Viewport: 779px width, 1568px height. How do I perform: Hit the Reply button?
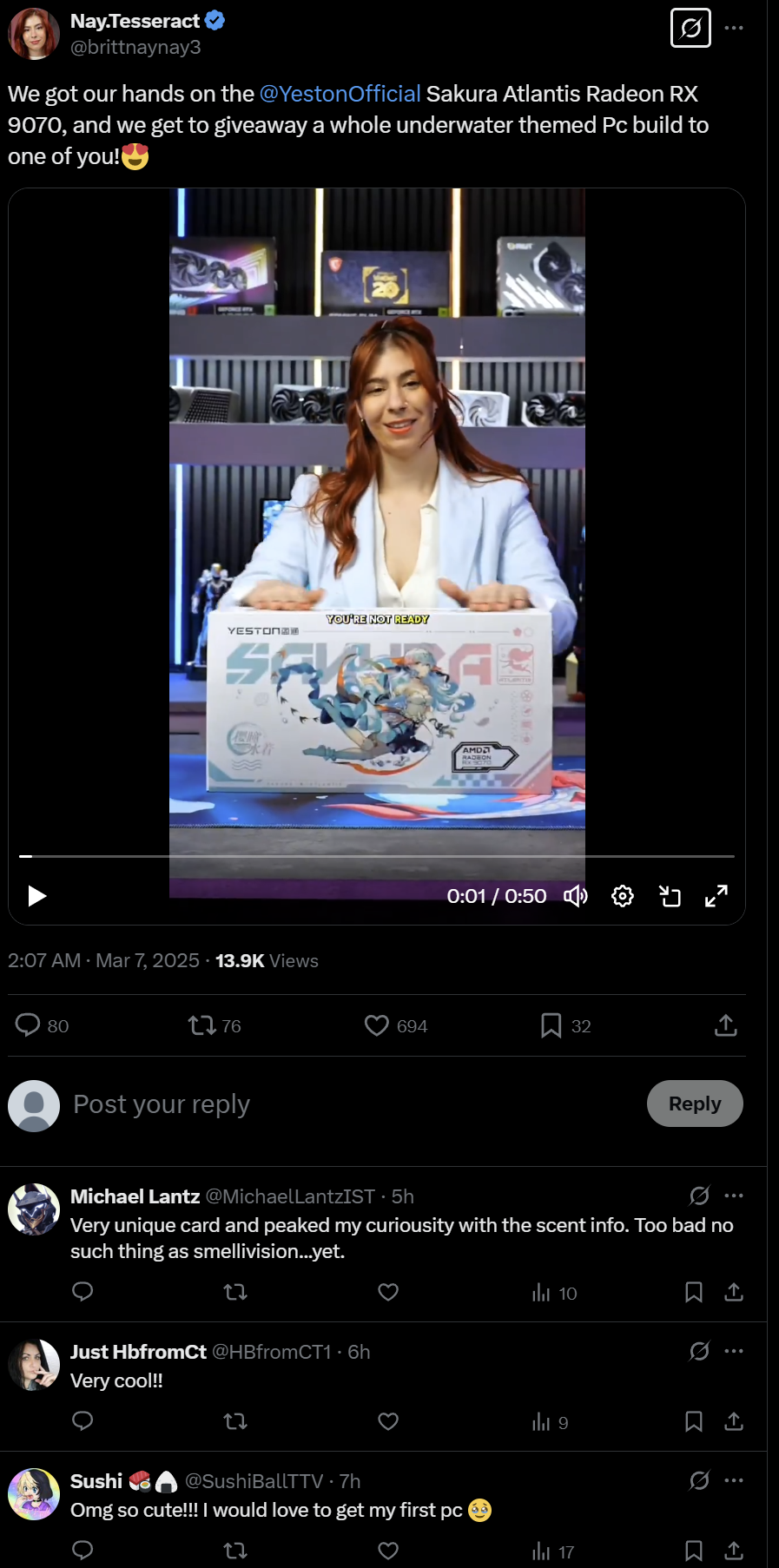[695, 1104]
